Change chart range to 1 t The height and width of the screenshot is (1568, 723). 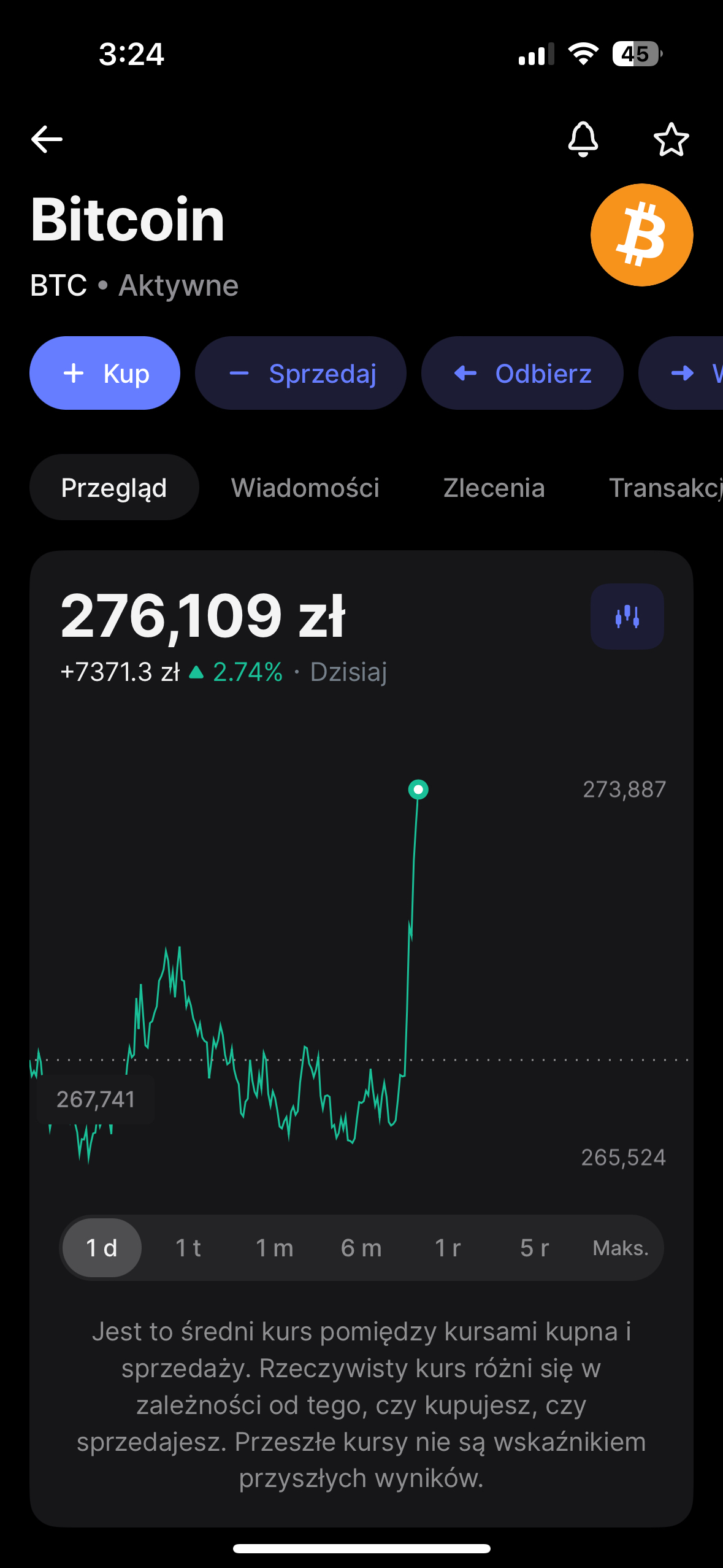pos(188,1248)
